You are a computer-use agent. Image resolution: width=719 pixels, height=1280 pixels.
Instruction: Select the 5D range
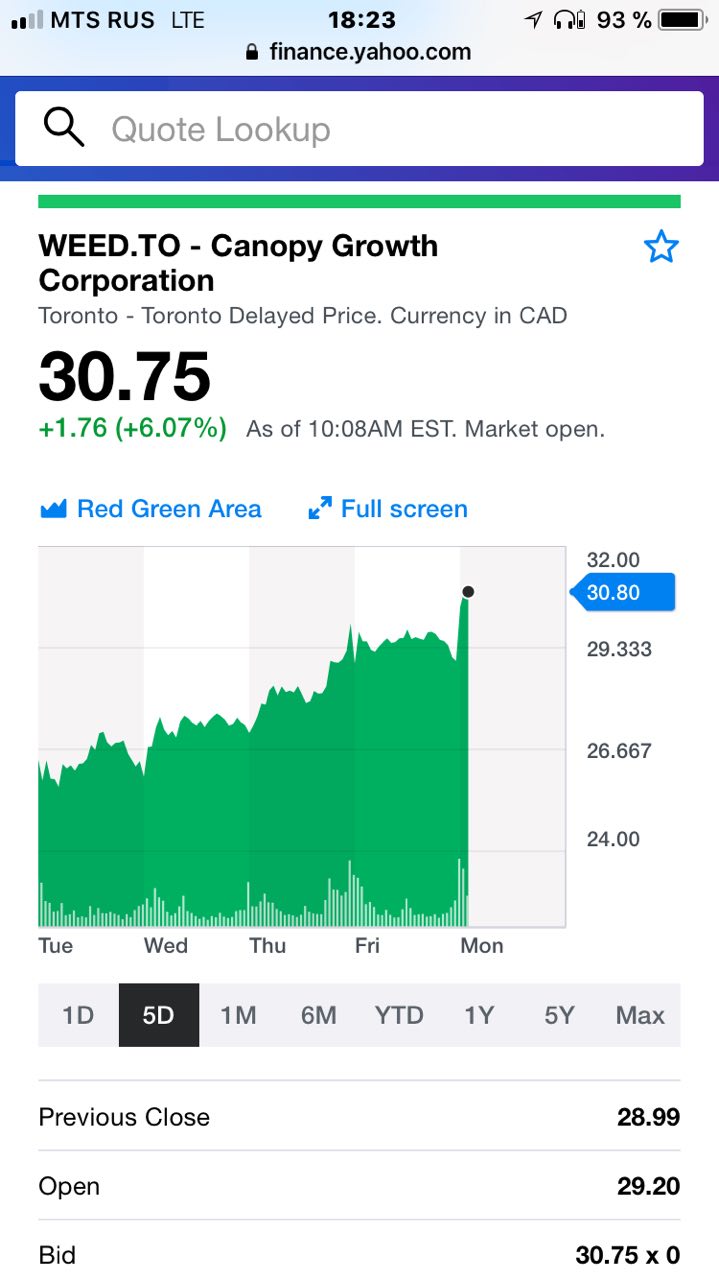pos(159,1015)
